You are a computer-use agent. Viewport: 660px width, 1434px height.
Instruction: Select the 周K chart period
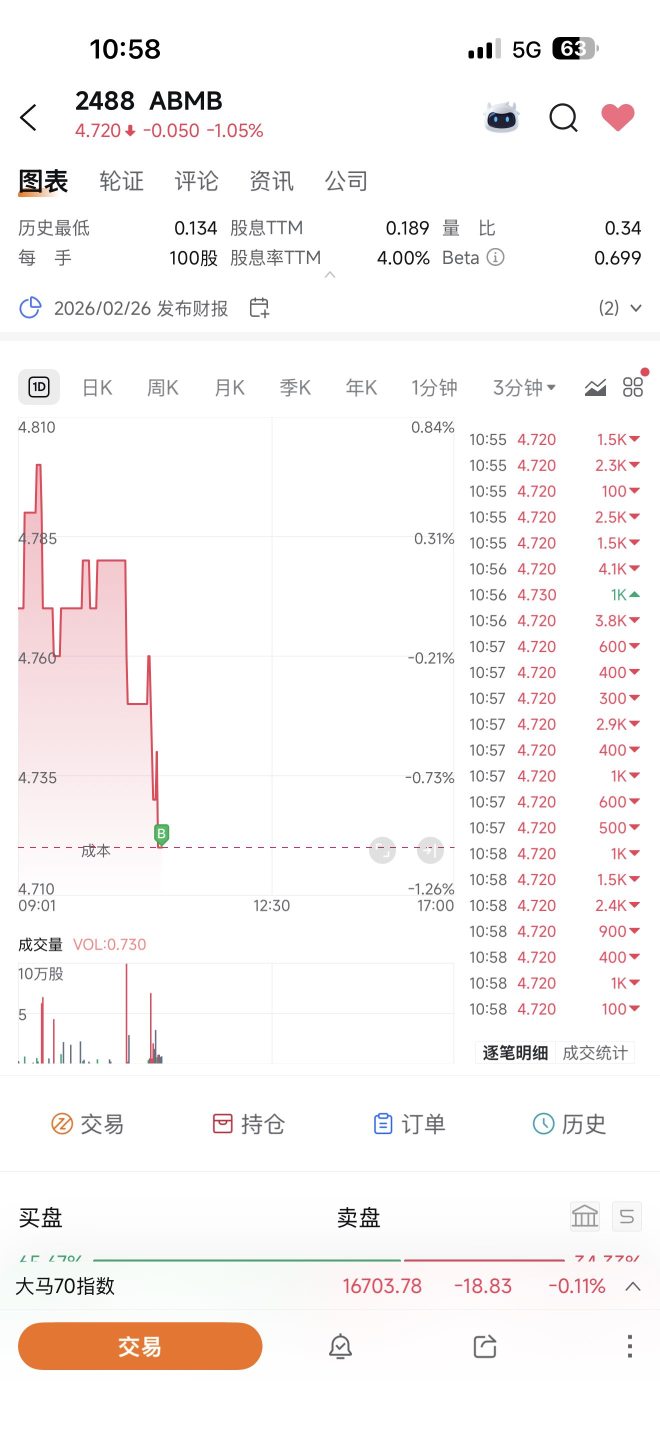click(x=163, y=388)
